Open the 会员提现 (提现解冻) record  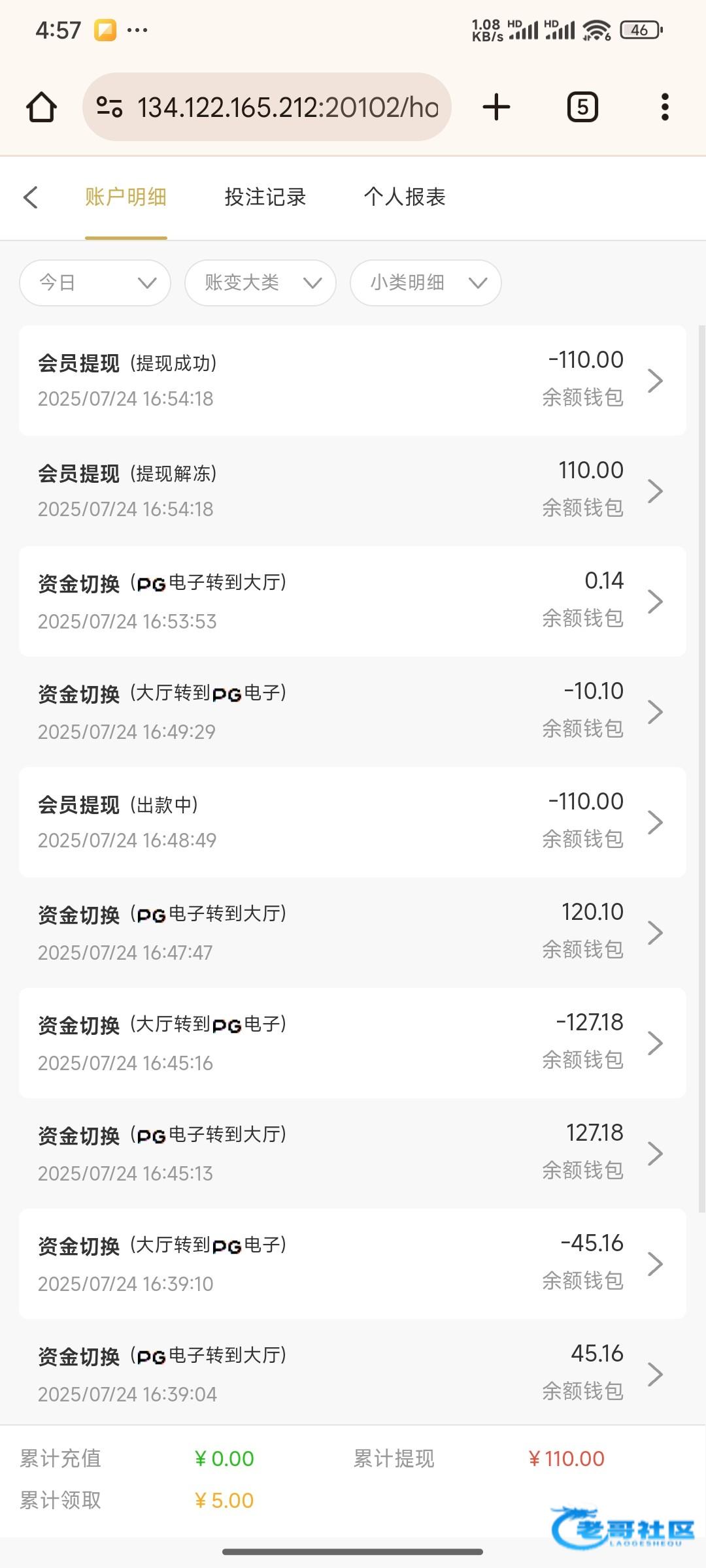(352, 491)
